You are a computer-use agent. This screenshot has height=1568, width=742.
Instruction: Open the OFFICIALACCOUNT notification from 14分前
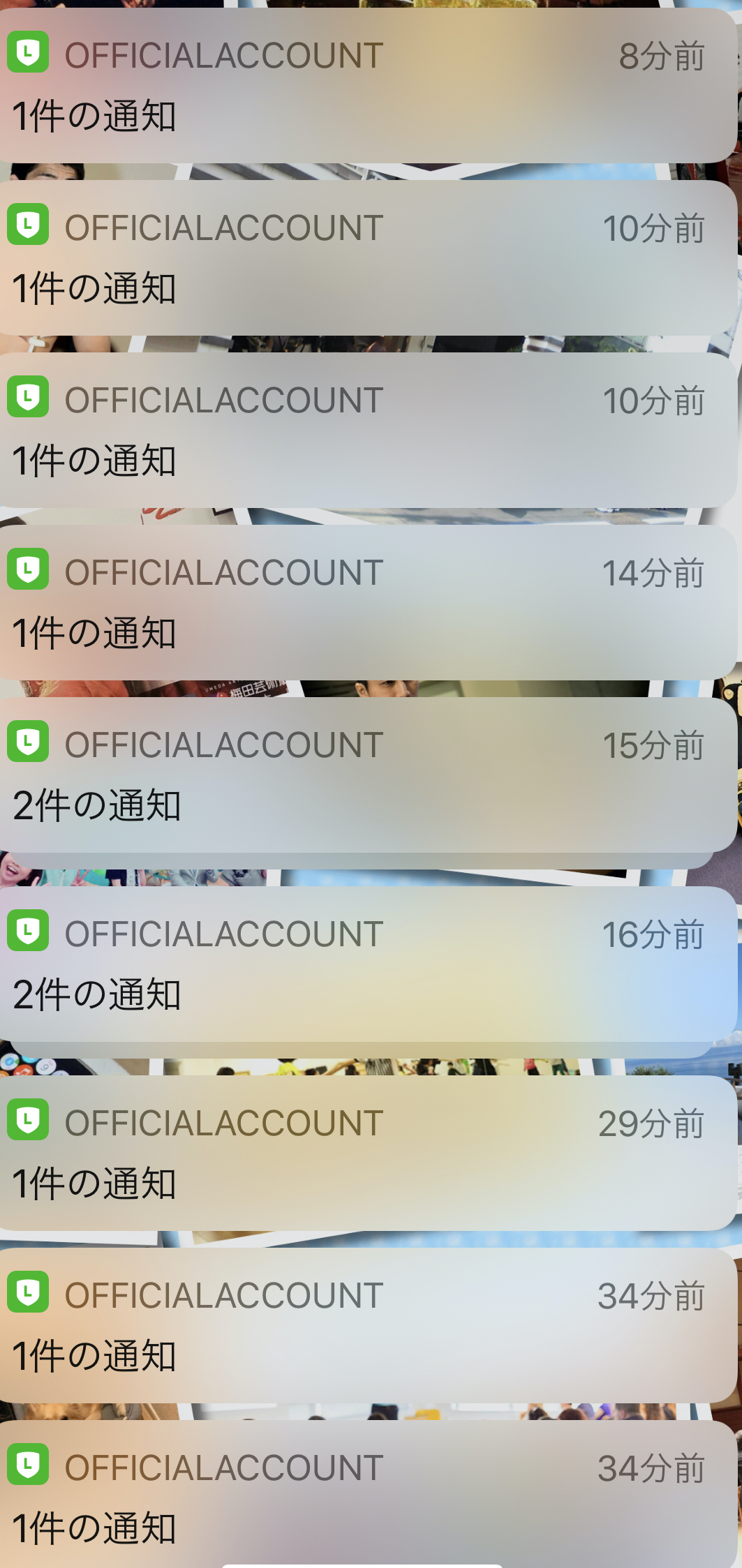368,602
